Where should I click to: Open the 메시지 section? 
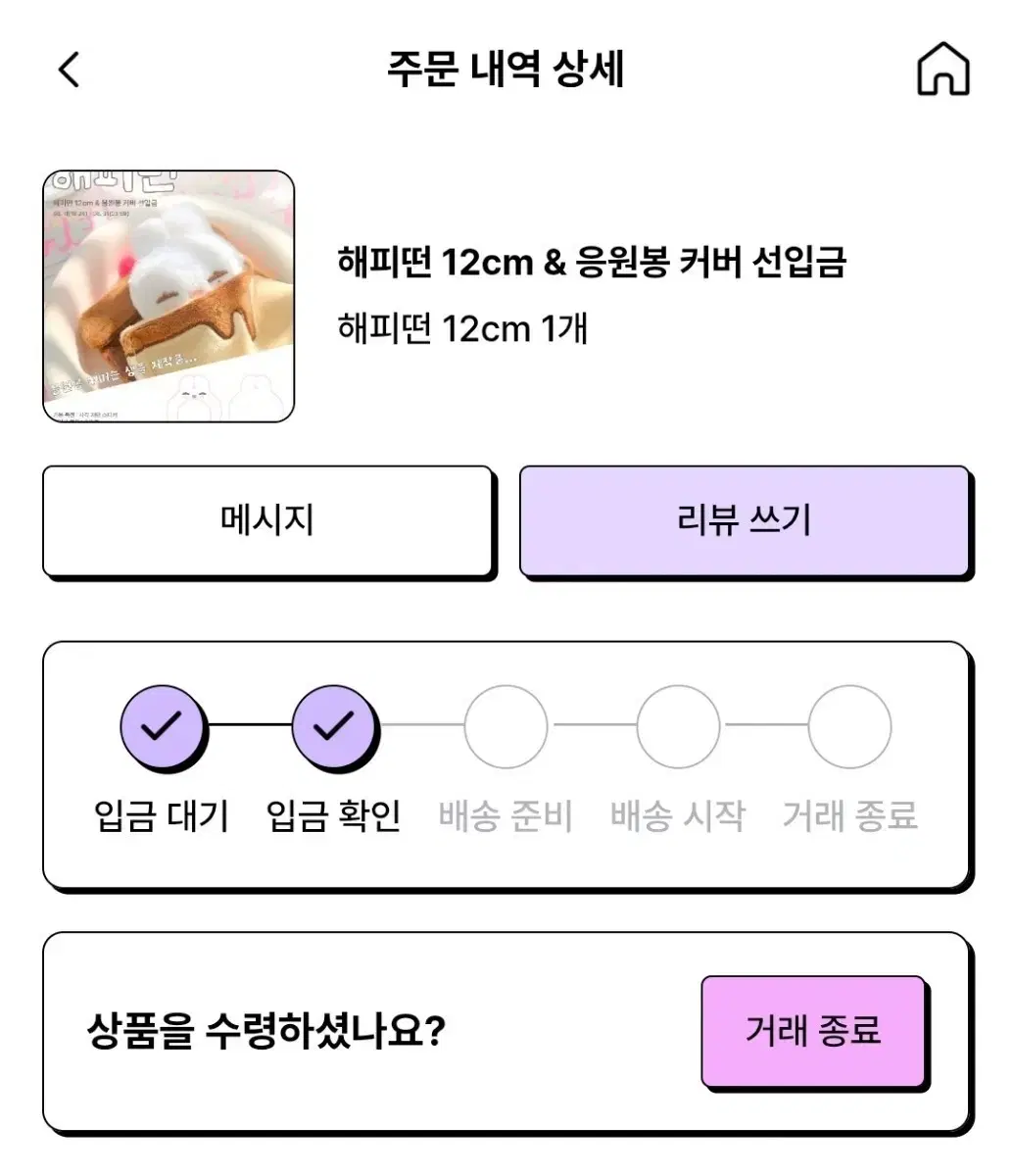coord(266,520)
